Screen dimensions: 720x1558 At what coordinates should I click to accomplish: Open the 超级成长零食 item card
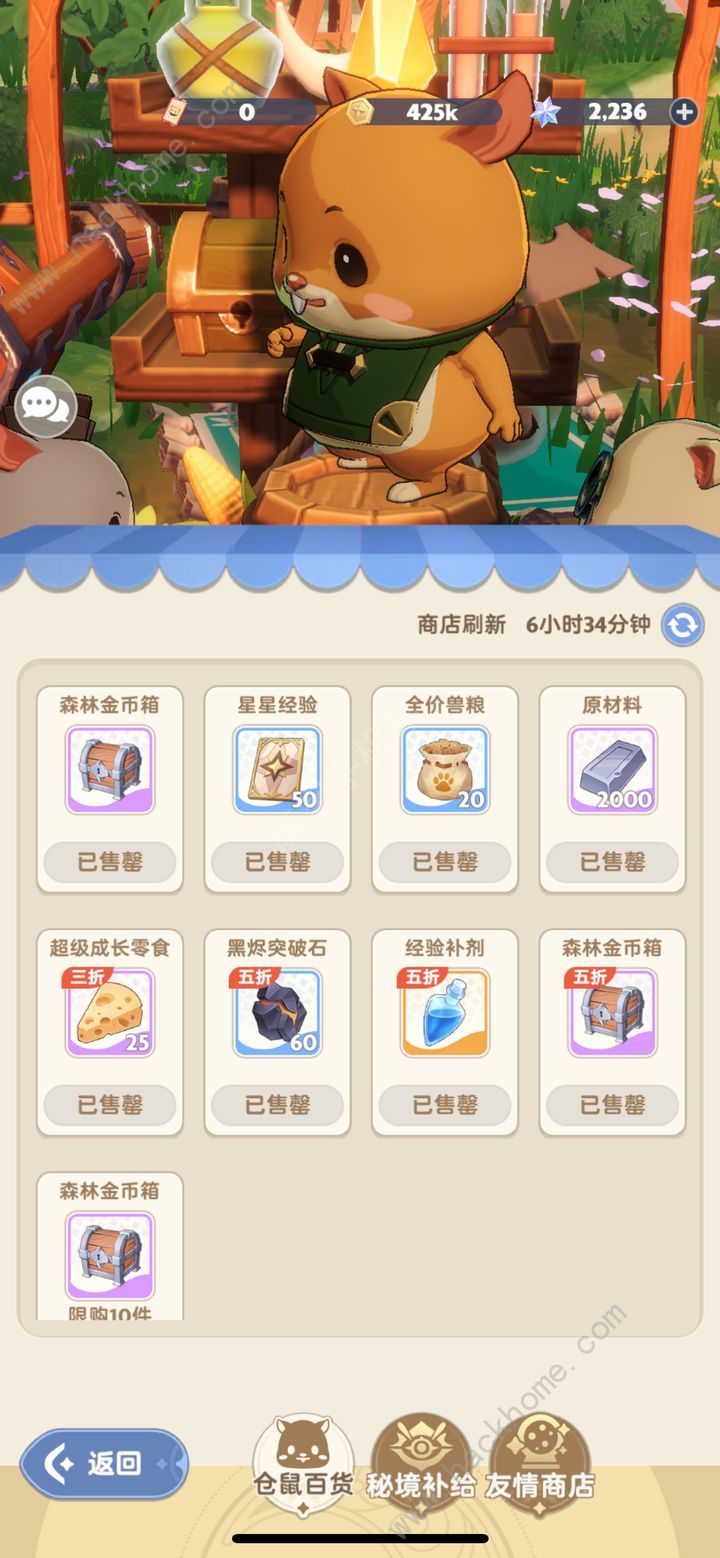[x=110, y=1013]
